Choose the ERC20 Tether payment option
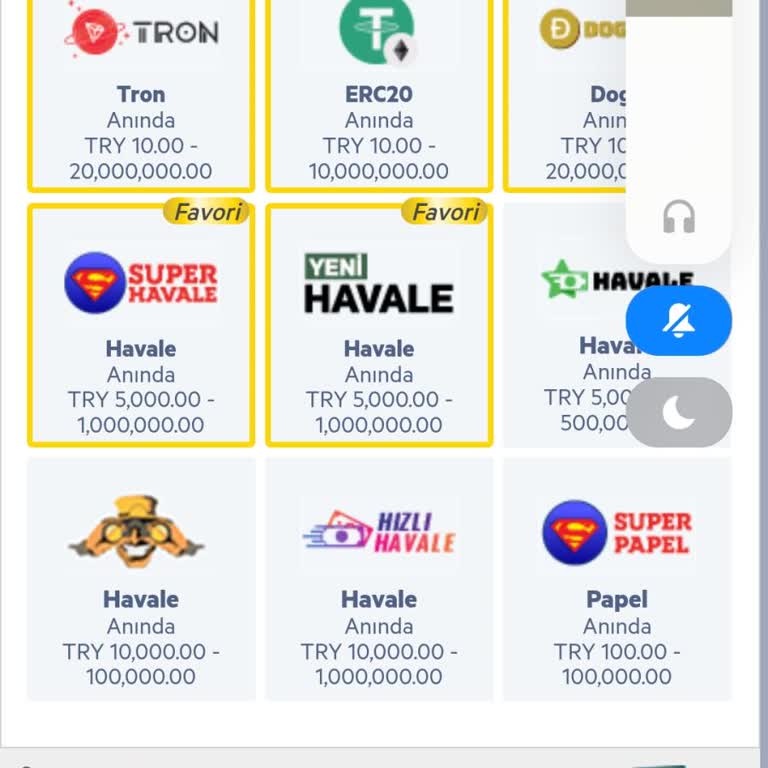Screen dimensions: 768x768 pyautogui.click(x=379, y=95)
